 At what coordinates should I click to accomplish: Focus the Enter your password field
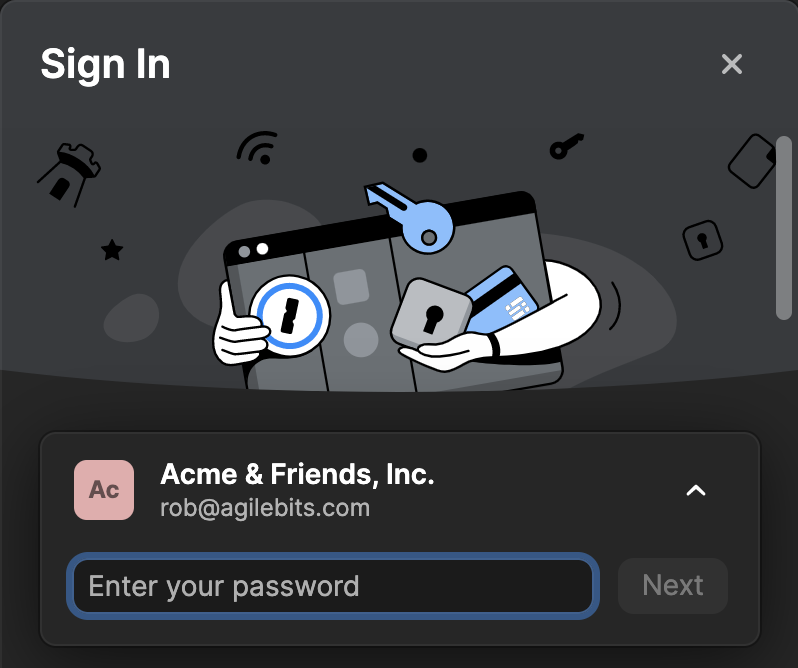click(332, 586)
